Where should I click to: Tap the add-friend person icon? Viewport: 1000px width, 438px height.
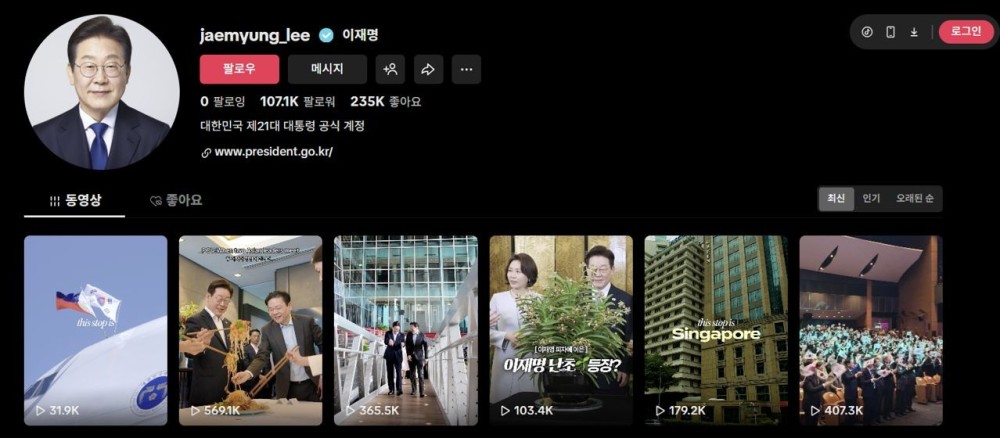coord(390,69)
